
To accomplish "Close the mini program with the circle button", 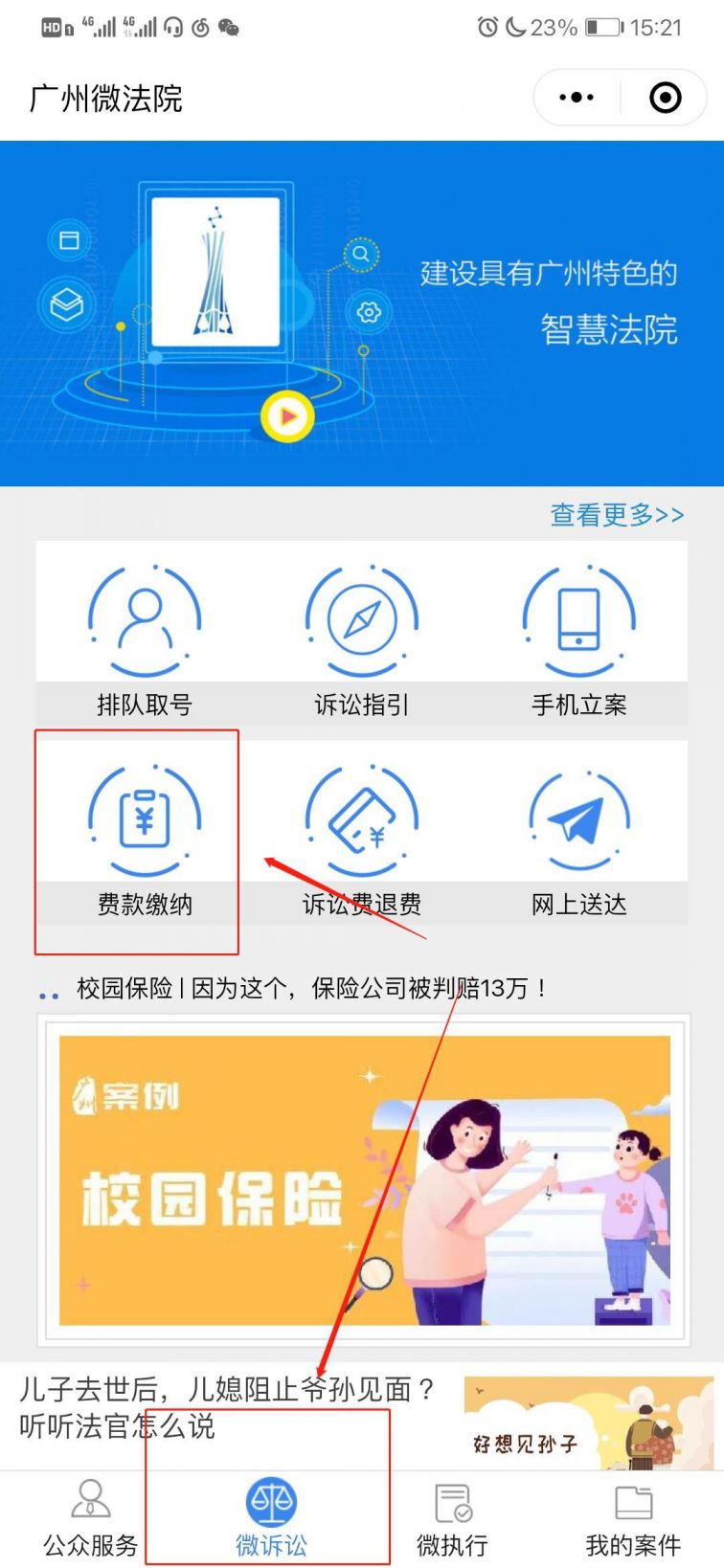I will (665, 98).
